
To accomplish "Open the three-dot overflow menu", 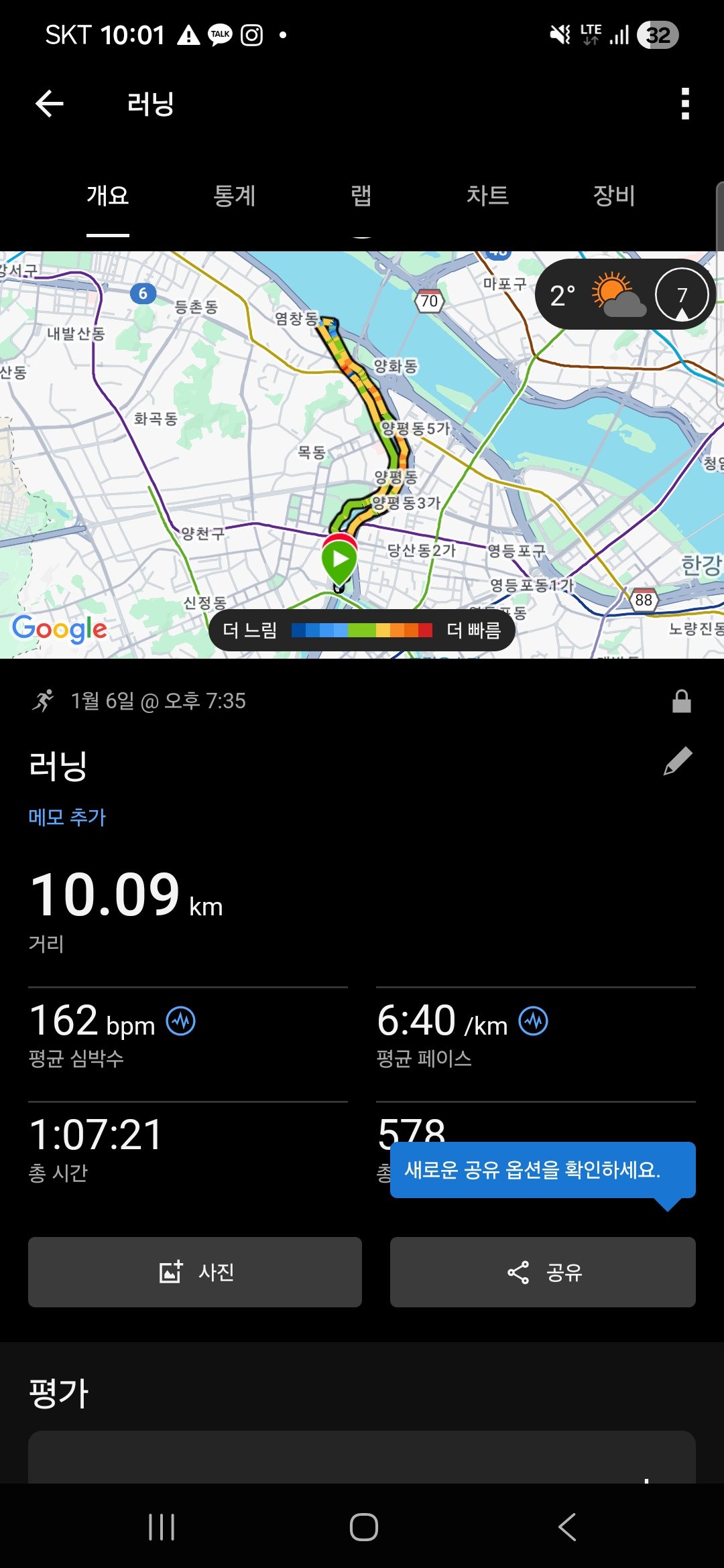I will [x=684, y=104].
